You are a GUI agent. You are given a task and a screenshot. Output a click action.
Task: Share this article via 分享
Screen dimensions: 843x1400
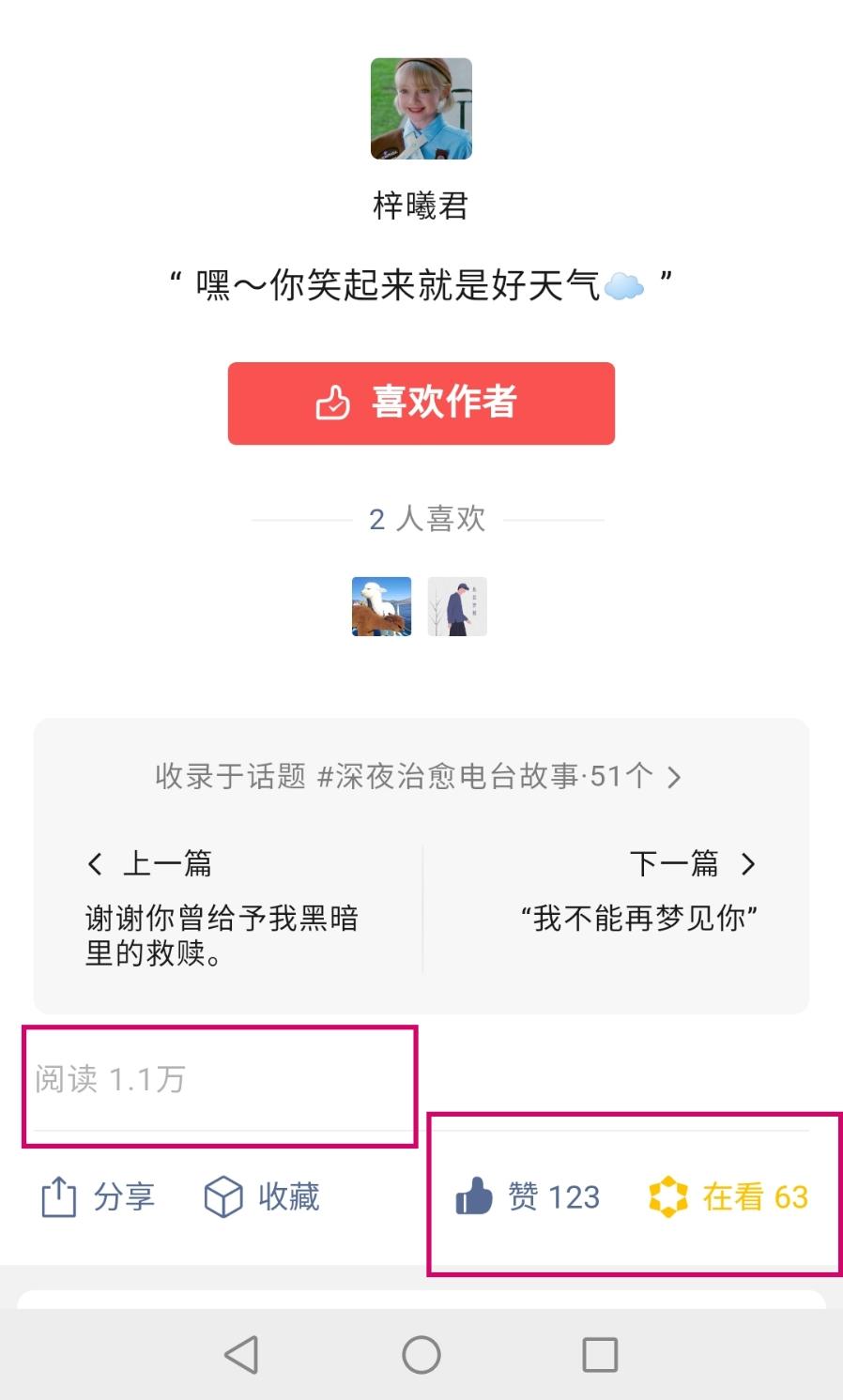[x=99, y=1197]
